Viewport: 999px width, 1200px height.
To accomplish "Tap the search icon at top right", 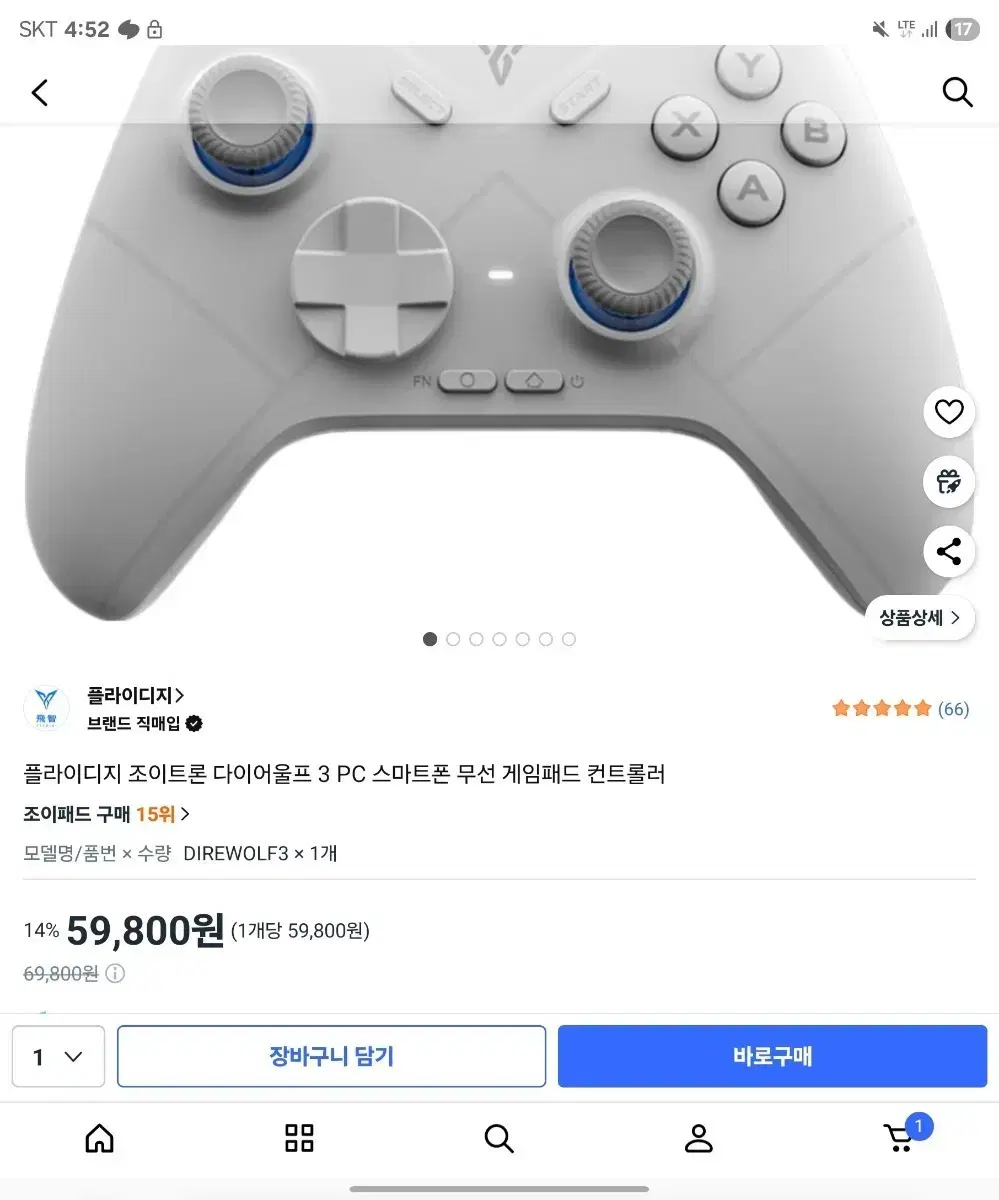I will (x=957, y=92).
